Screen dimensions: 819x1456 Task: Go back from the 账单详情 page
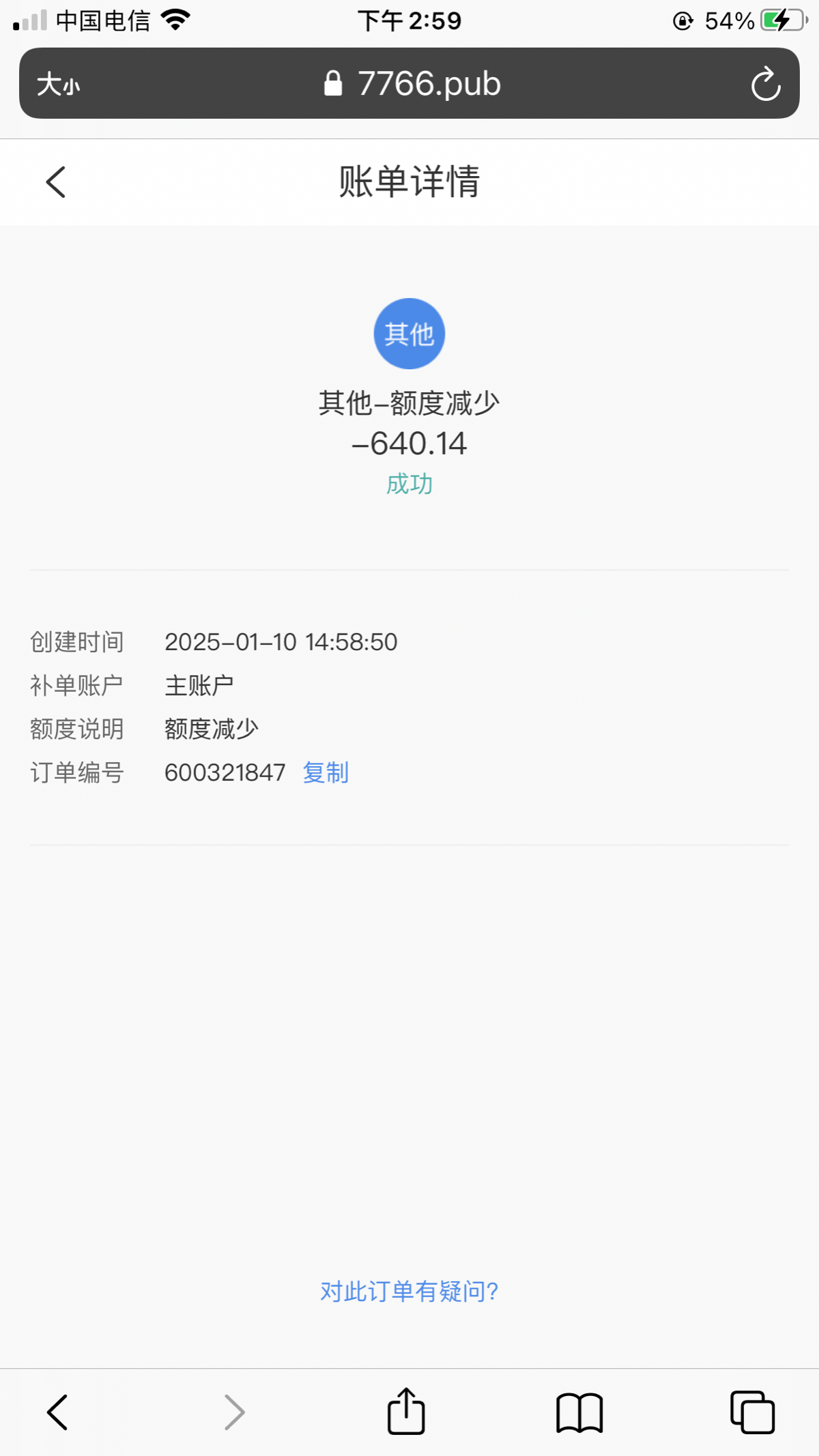point(56,182)
